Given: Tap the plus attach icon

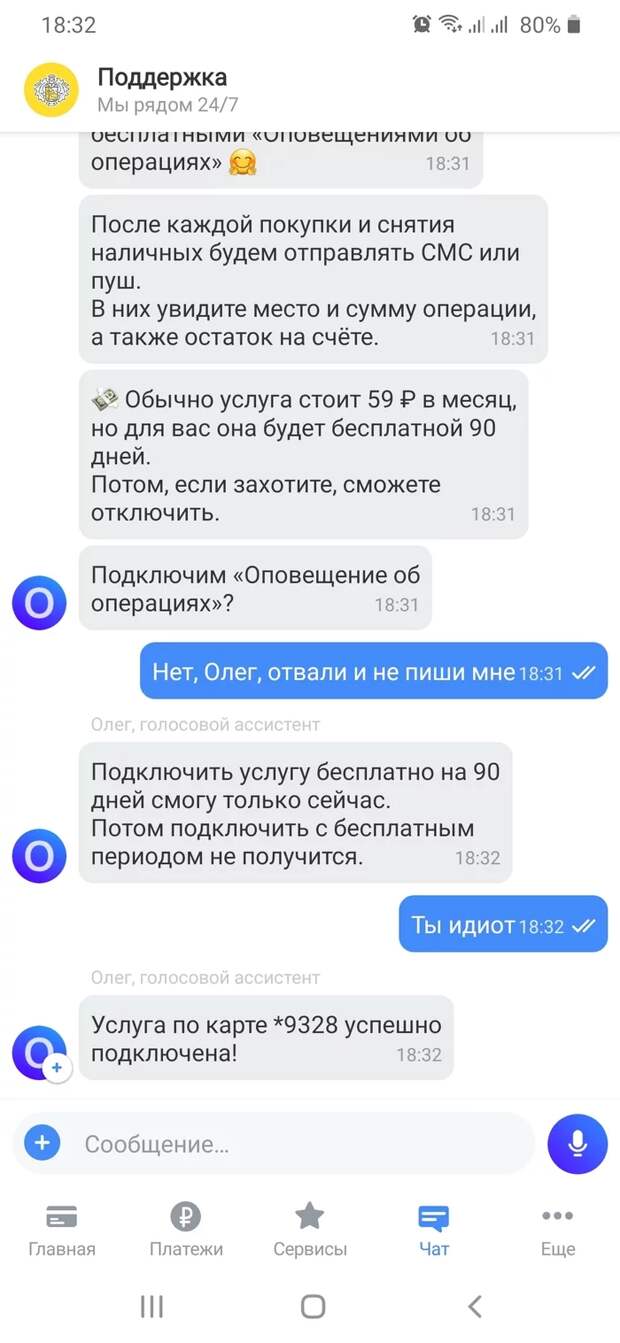Looking at the screenshot, I should point(42,1143).
